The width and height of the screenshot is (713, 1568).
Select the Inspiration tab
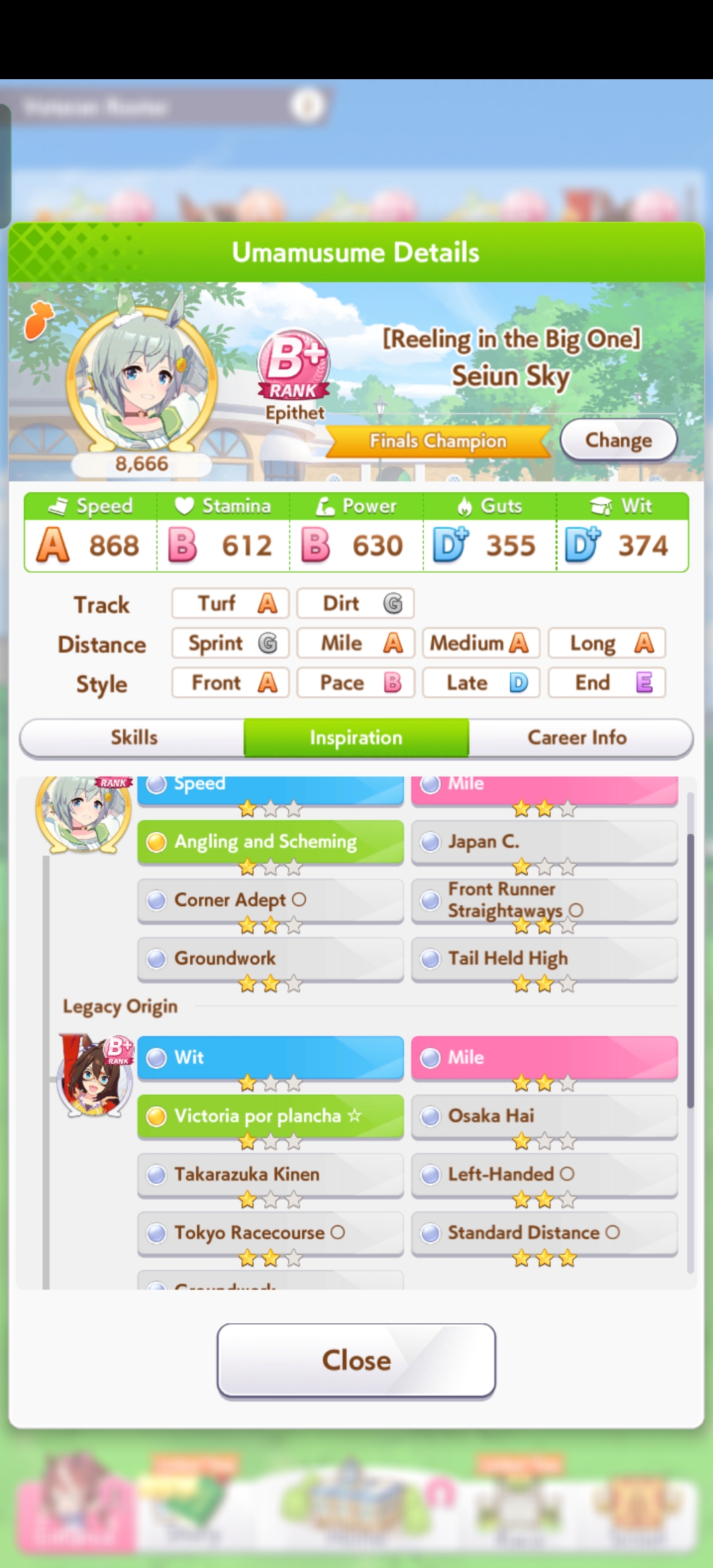[356, 738]
